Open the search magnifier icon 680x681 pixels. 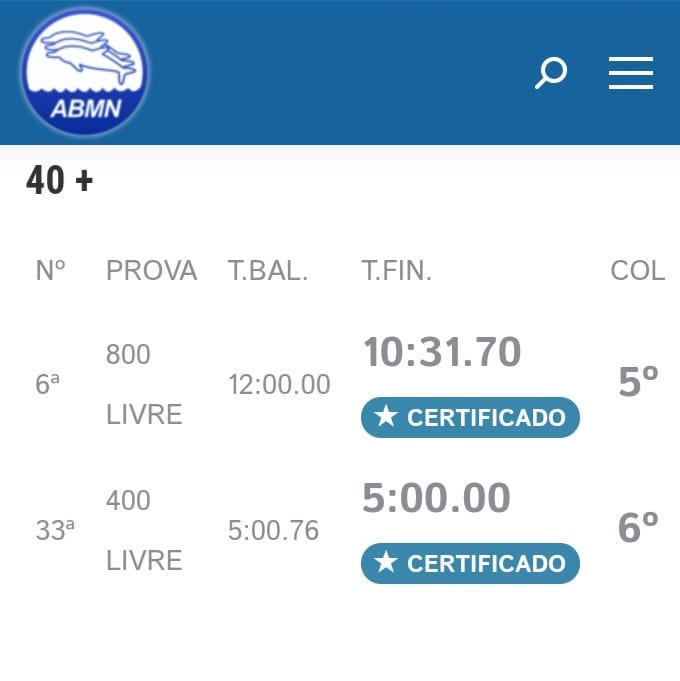click(x=551, y=73)
